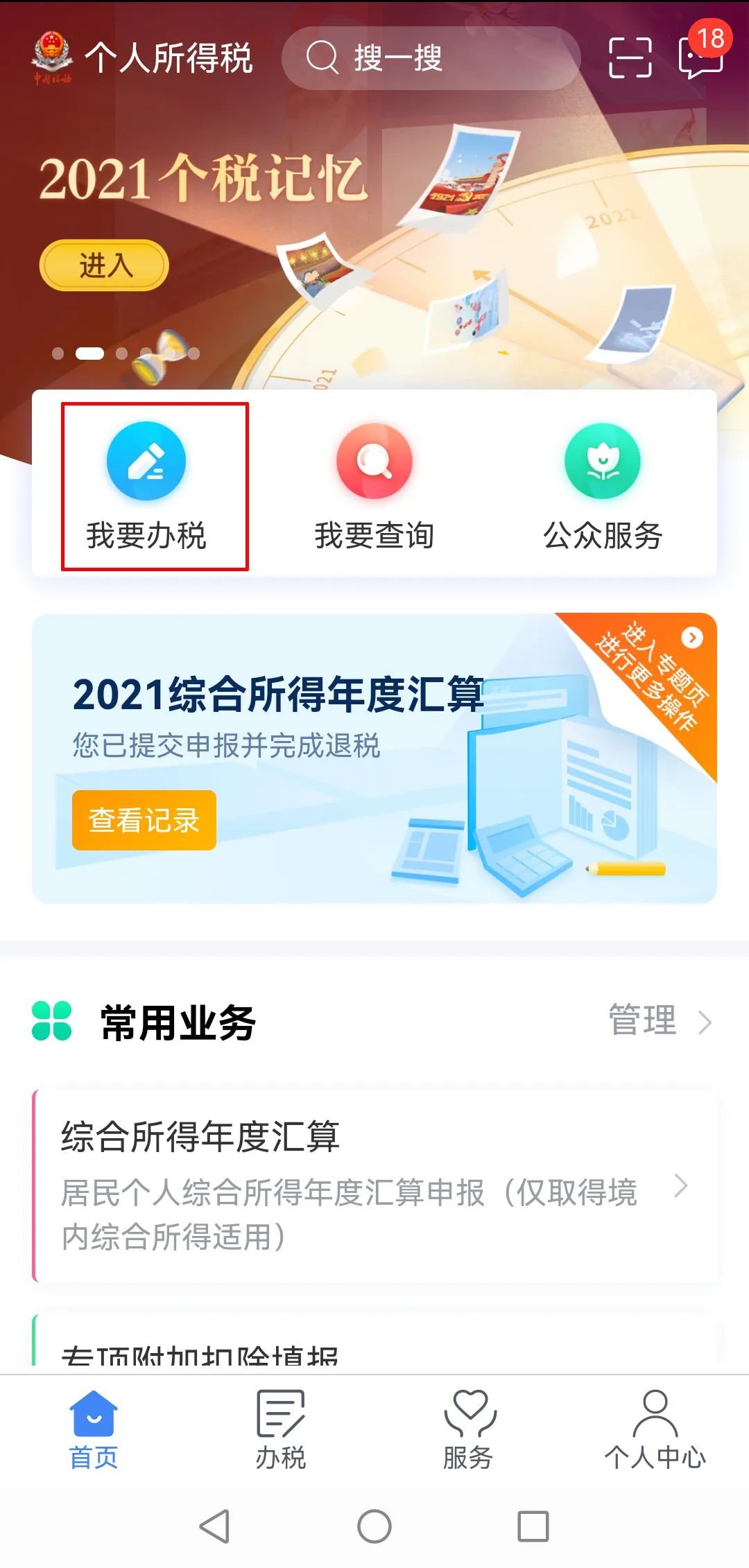Screen dimensions: 749x1568
Task: Open the 搜一搜 search box
Action: click(x=431, y=58)
